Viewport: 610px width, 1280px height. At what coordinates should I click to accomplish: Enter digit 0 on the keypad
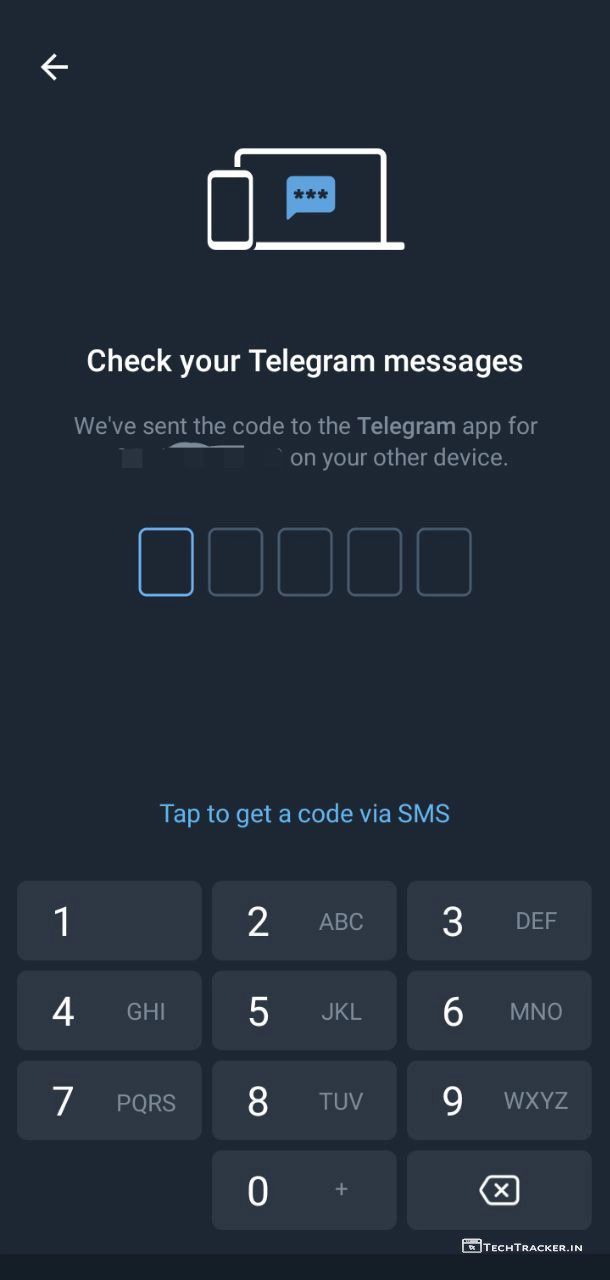coord(304,1190)
